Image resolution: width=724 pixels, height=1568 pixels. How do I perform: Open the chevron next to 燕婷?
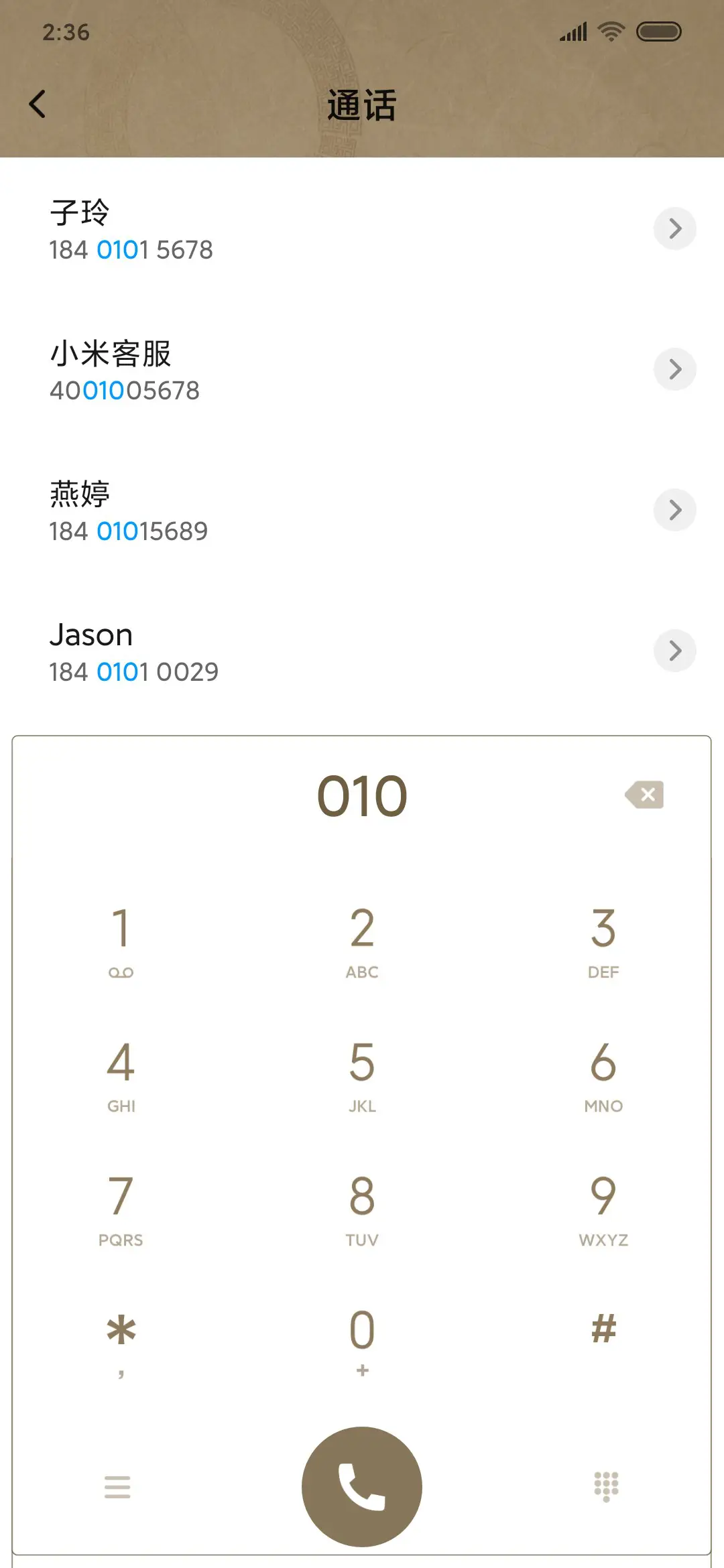(x=674, y=510)
